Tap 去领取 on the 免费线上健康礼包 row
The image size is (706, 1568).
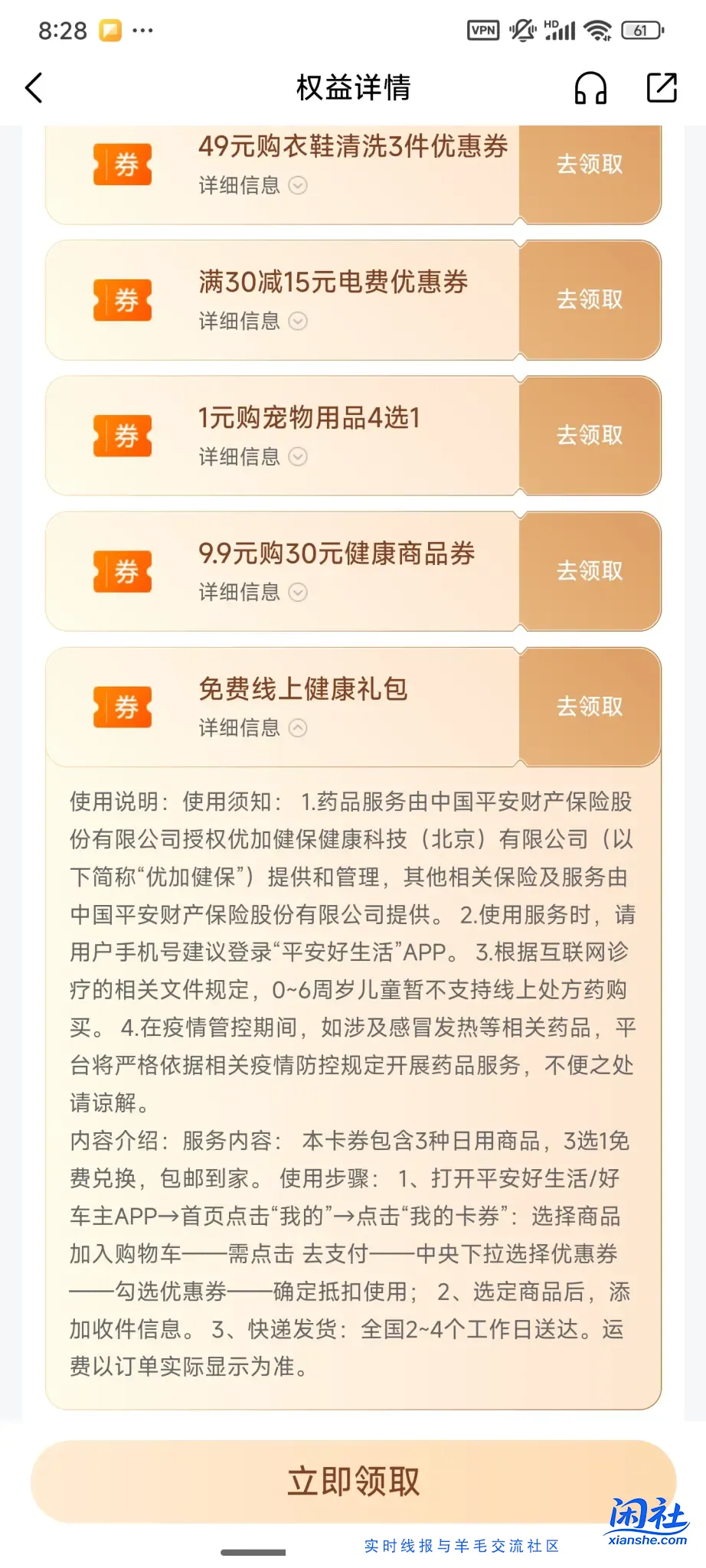590,707
